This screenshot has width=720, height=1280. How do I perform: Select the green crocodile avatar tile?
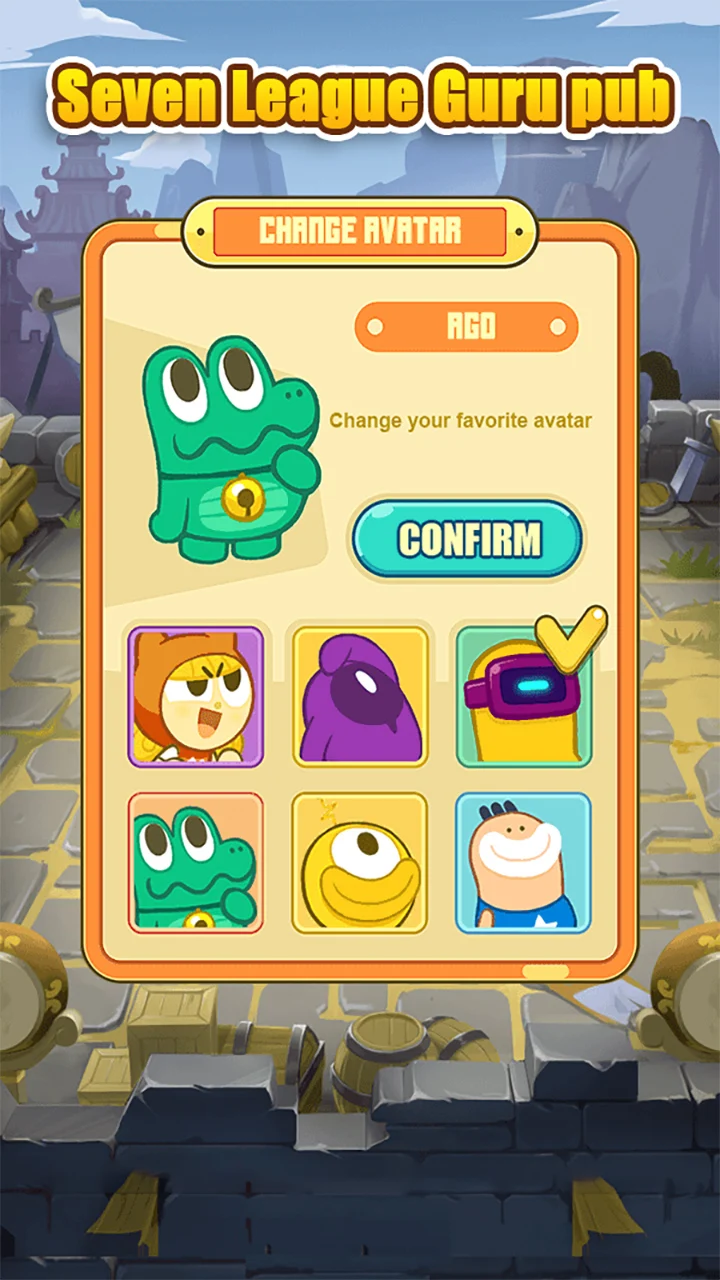[x=196, y=862]
